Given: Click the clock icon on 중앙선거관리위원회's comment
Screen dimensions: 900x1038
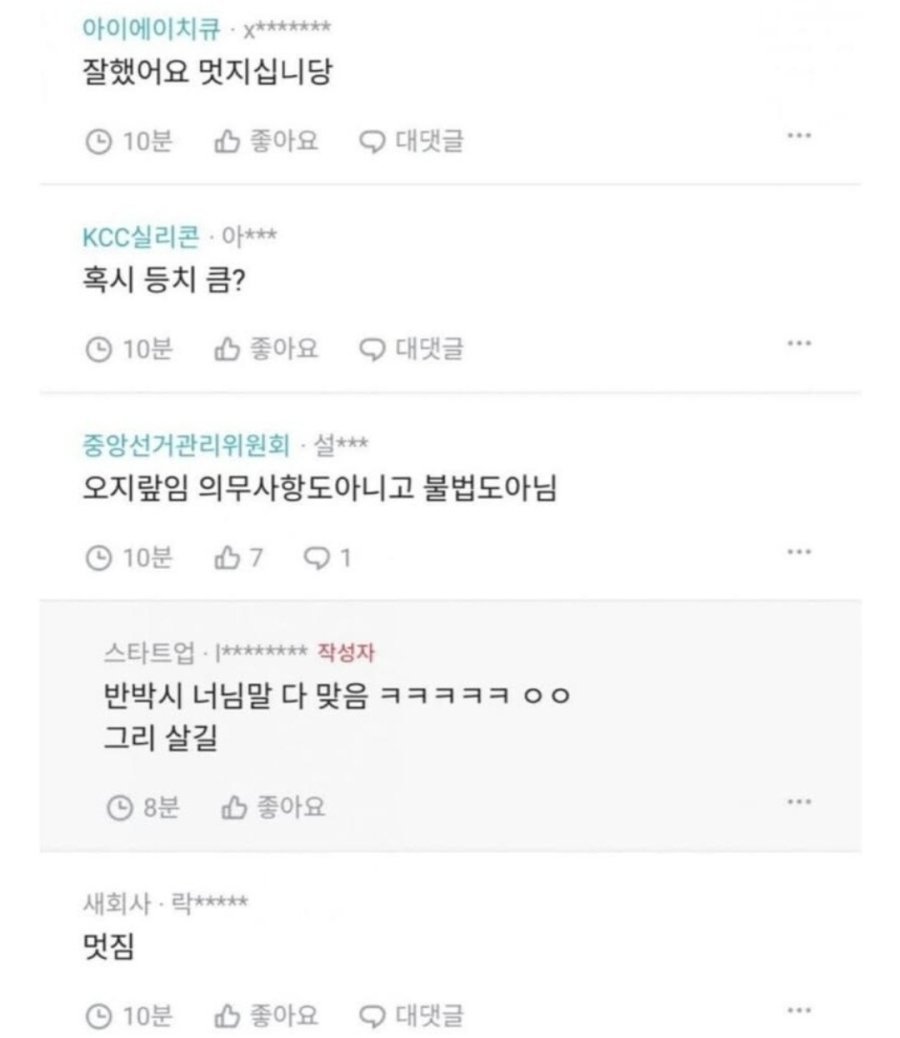Looking at the screenshot, I should click(98, 557).
